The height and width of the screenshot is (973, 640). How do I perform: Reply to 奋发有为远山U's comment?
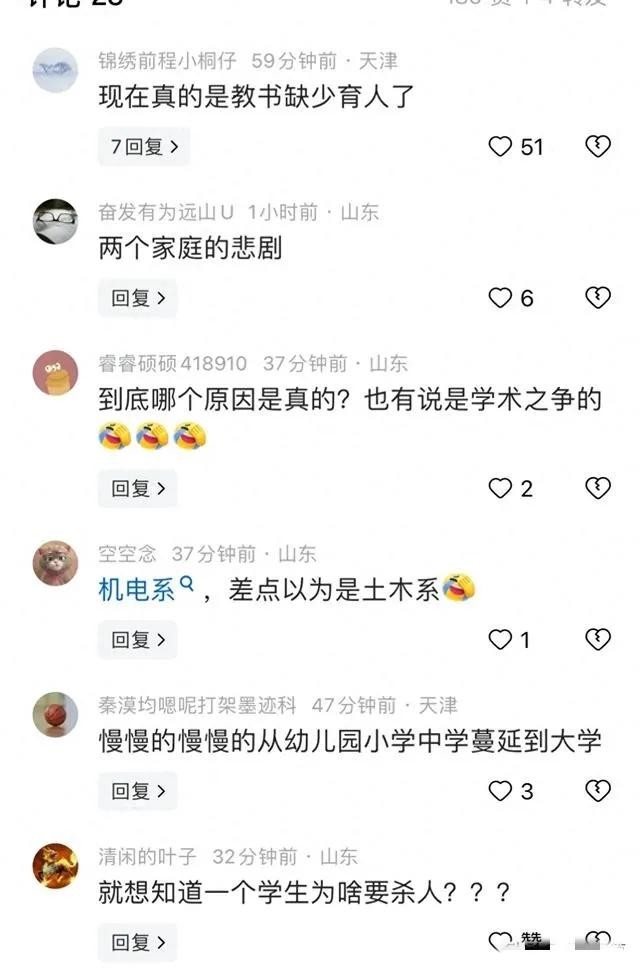coord(138,298)
